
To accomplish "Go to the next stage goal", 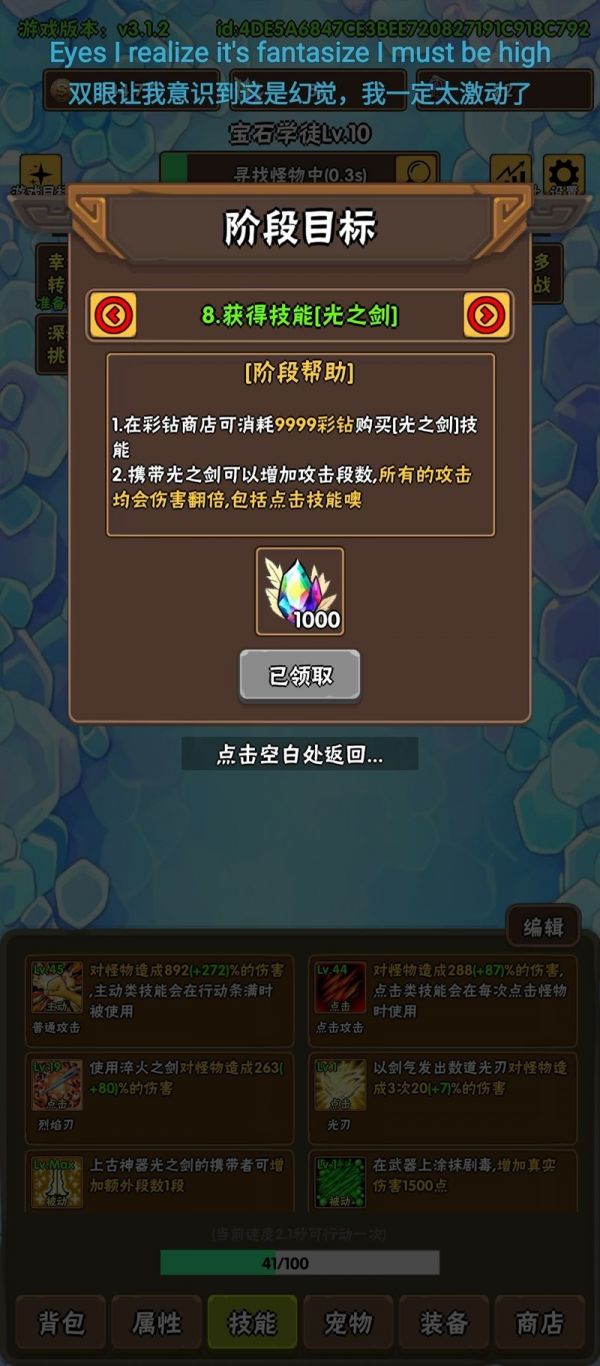I will [x=487, y=316].
